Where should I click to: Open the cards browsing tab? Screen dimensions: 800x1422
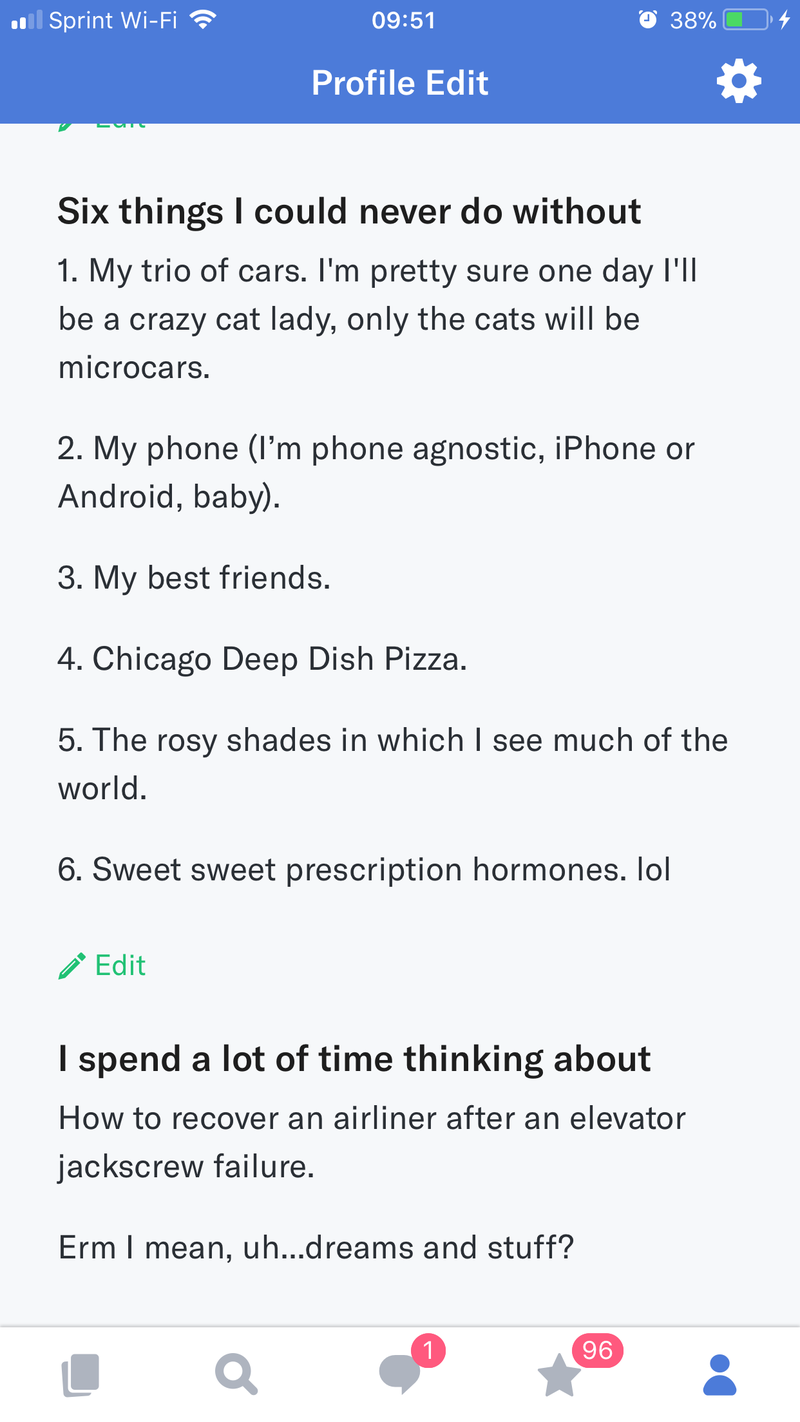pyautogui.click(x=80, y=1375)
